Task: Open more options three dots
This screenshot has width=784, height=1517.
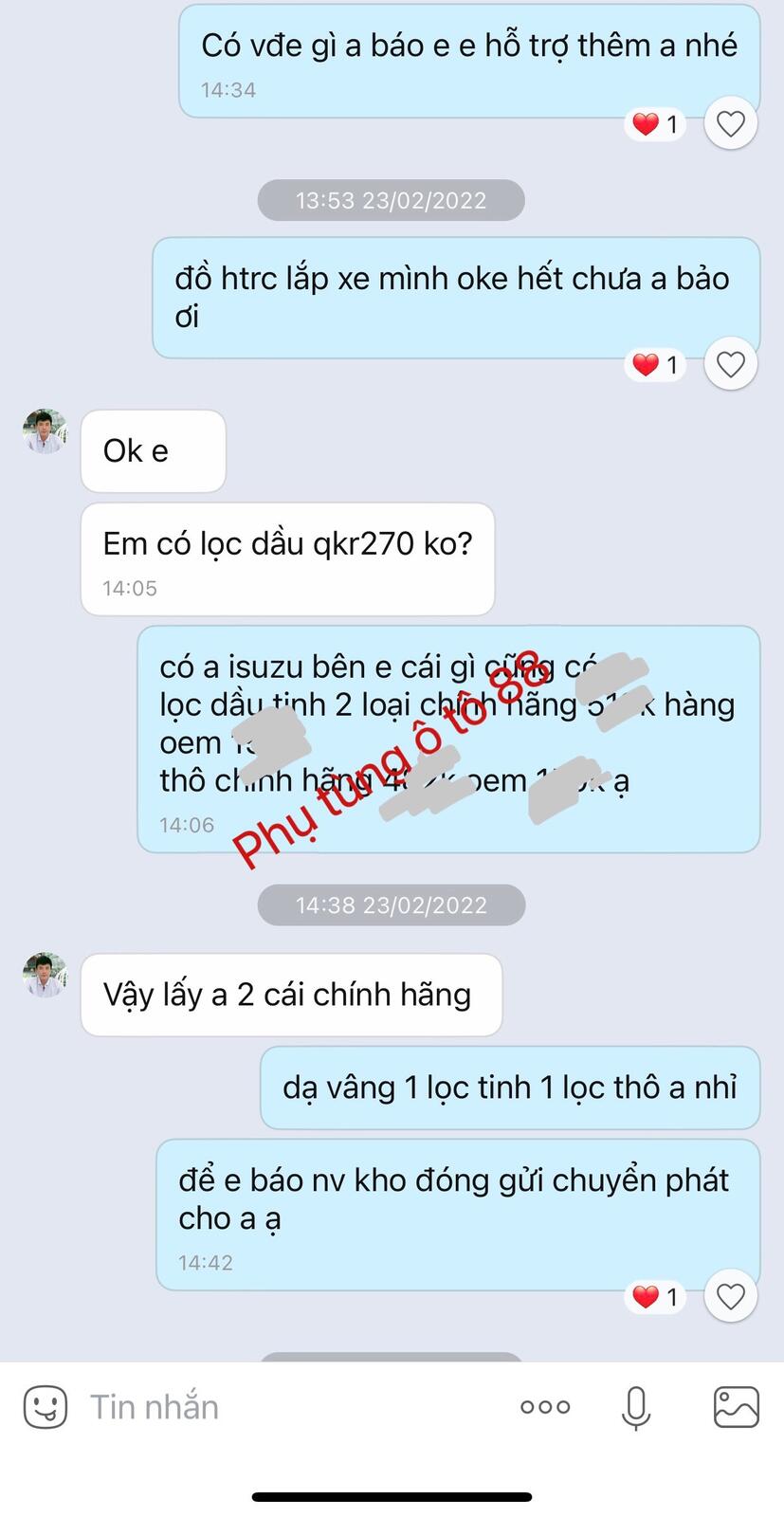Action: pyautogui.click(x=545, y=1406)
